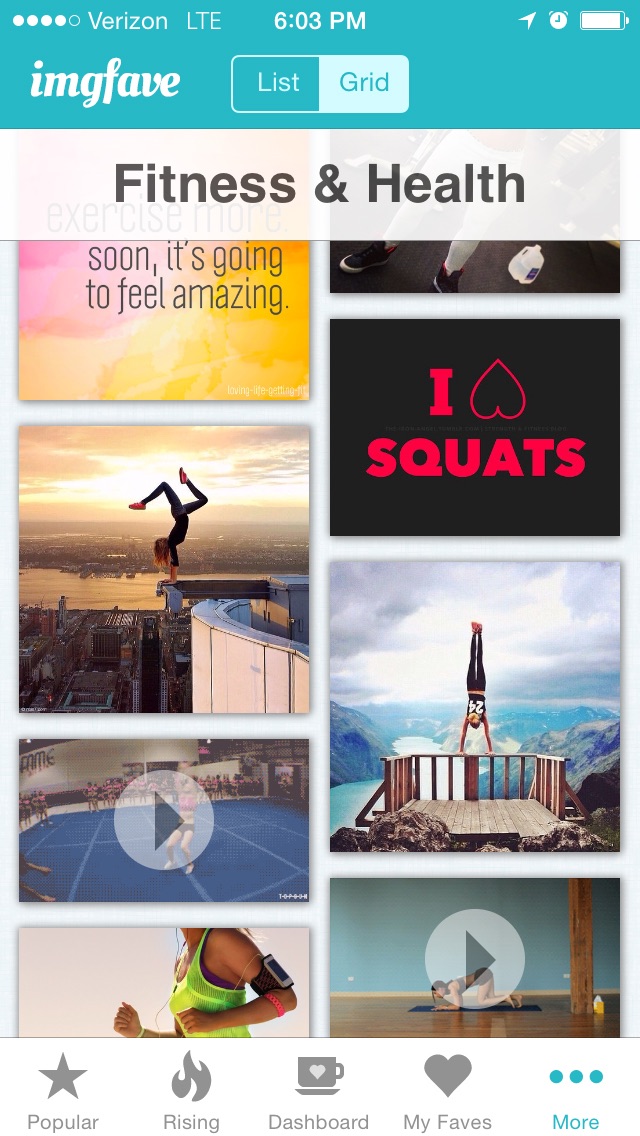Play the yoga pose studio video

point(475,958)
